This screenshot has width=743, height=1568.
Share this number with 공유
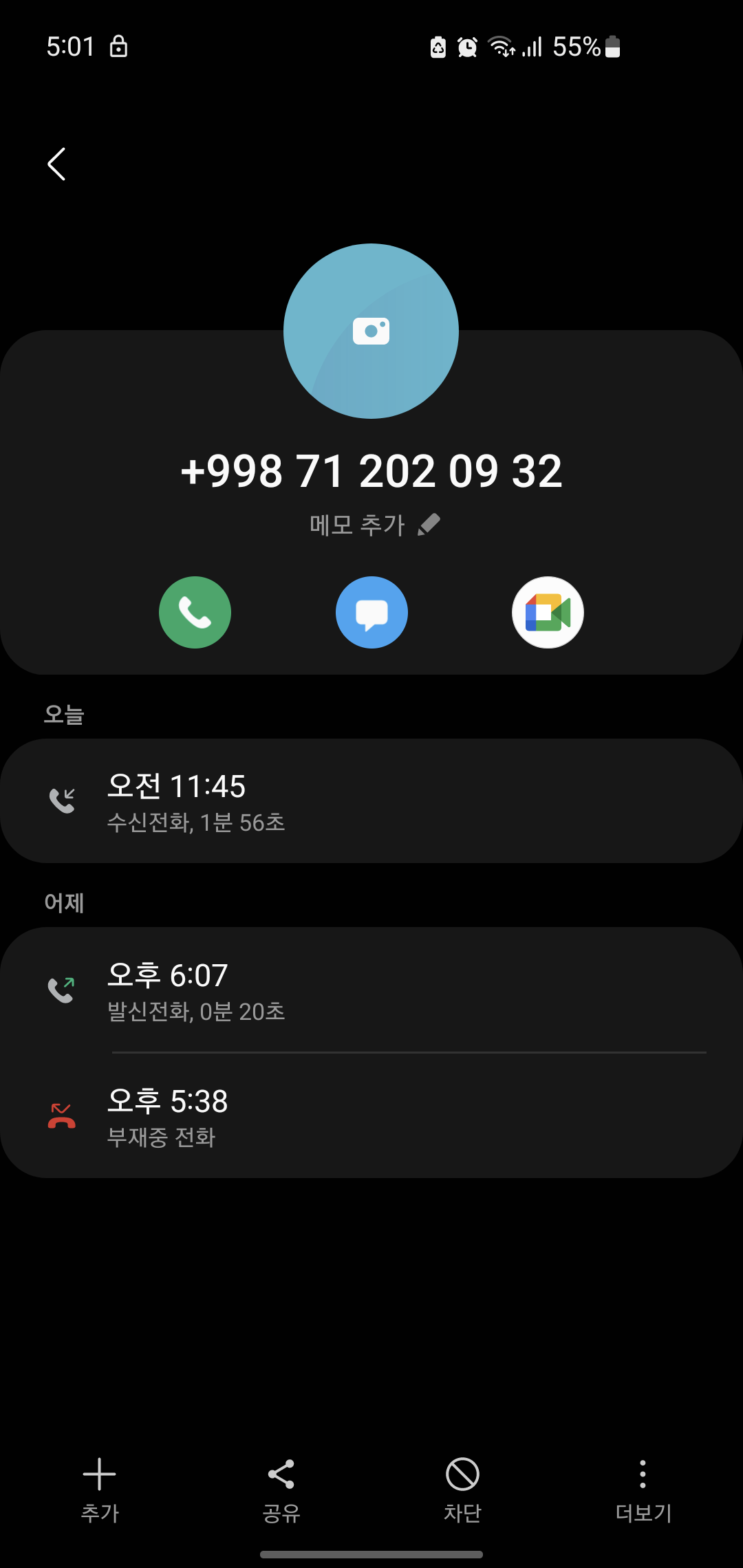click(x=281, y=1490)
